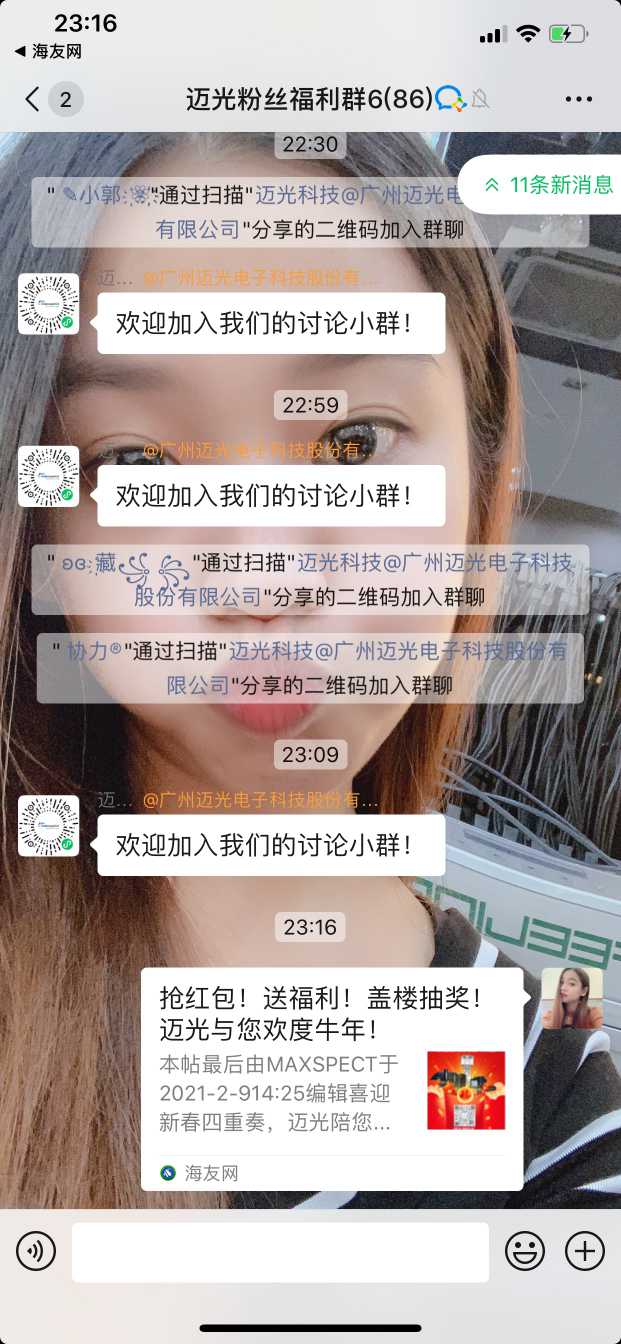The width and height of the screenshot is (621, 1344).
Task: Return to 海友网 app via status bar
Action: point(48,51)
